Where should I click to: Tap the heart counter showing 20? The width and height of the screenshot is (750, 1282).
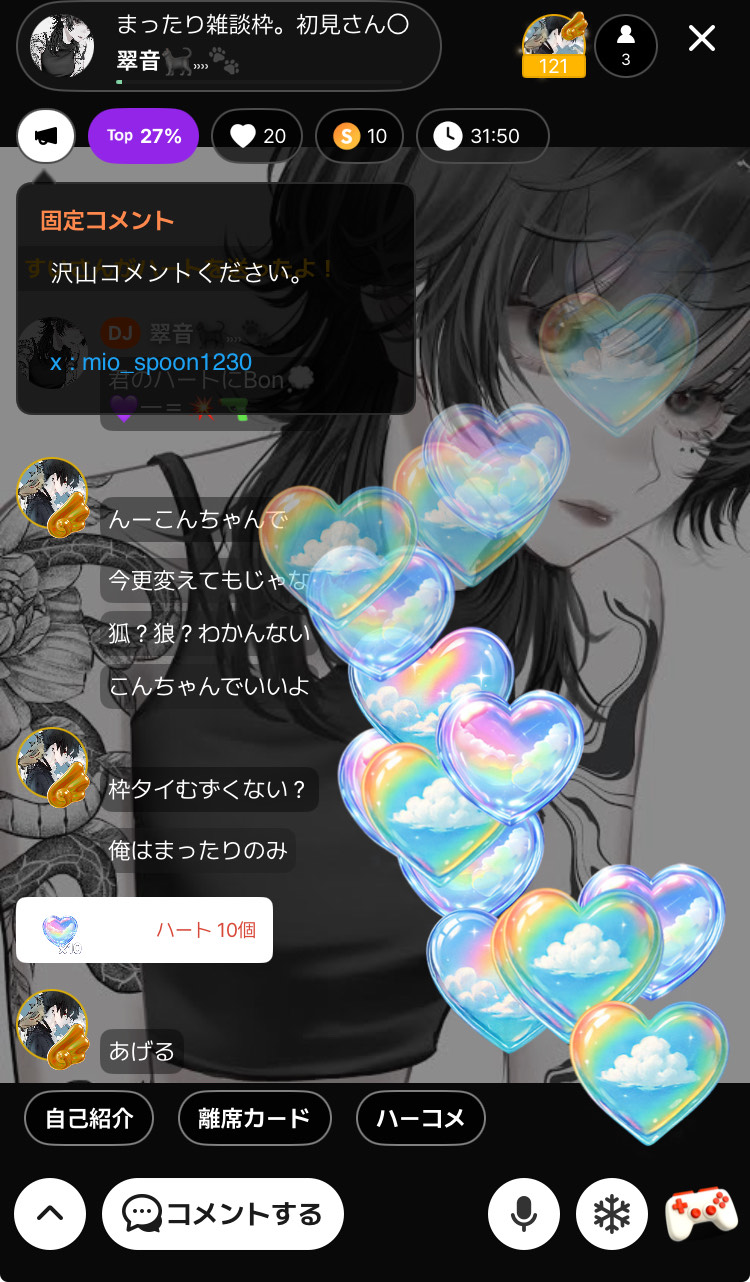(256, 135)
